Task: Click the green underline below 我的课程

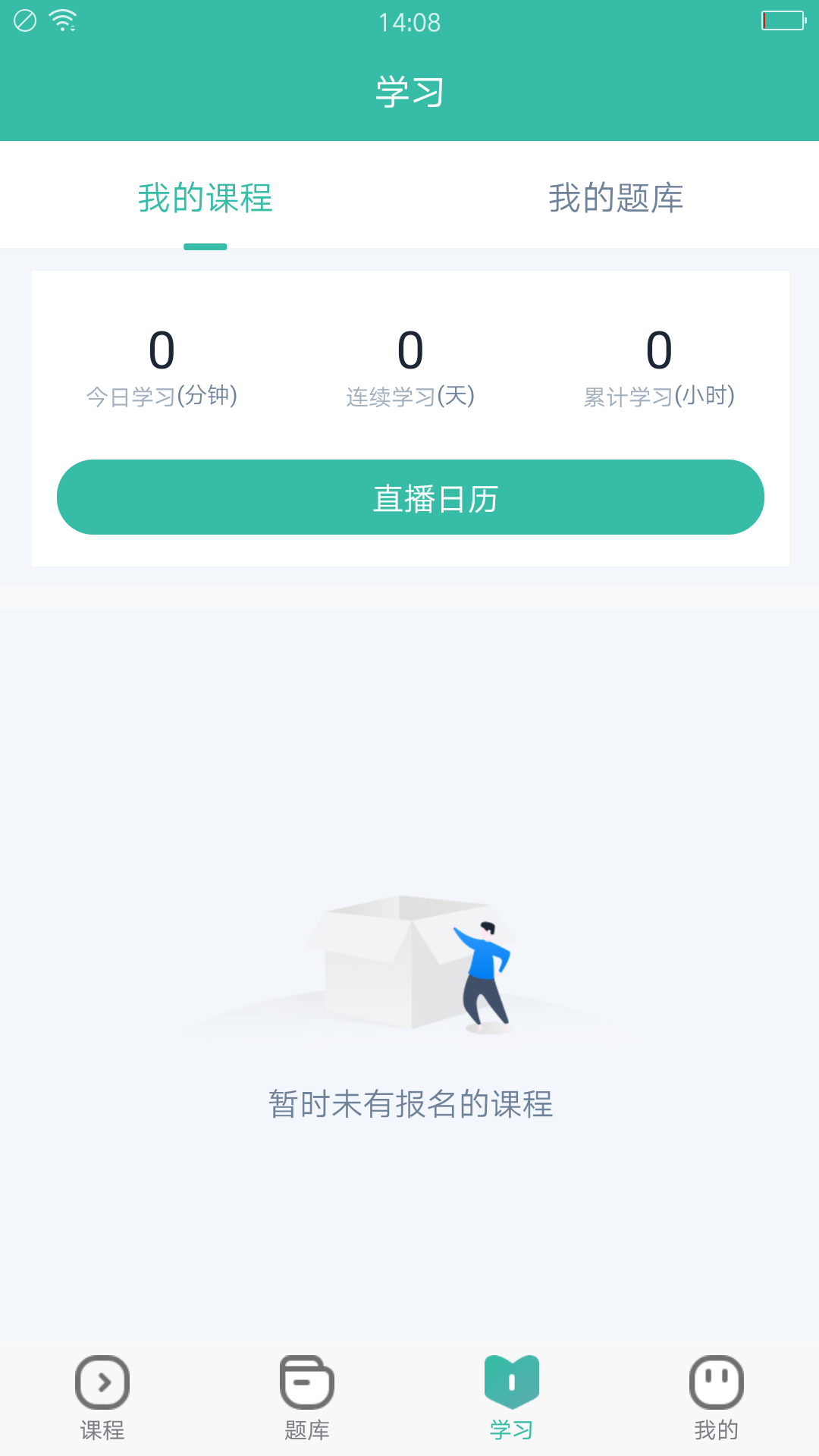Action: tap(205, 245)
